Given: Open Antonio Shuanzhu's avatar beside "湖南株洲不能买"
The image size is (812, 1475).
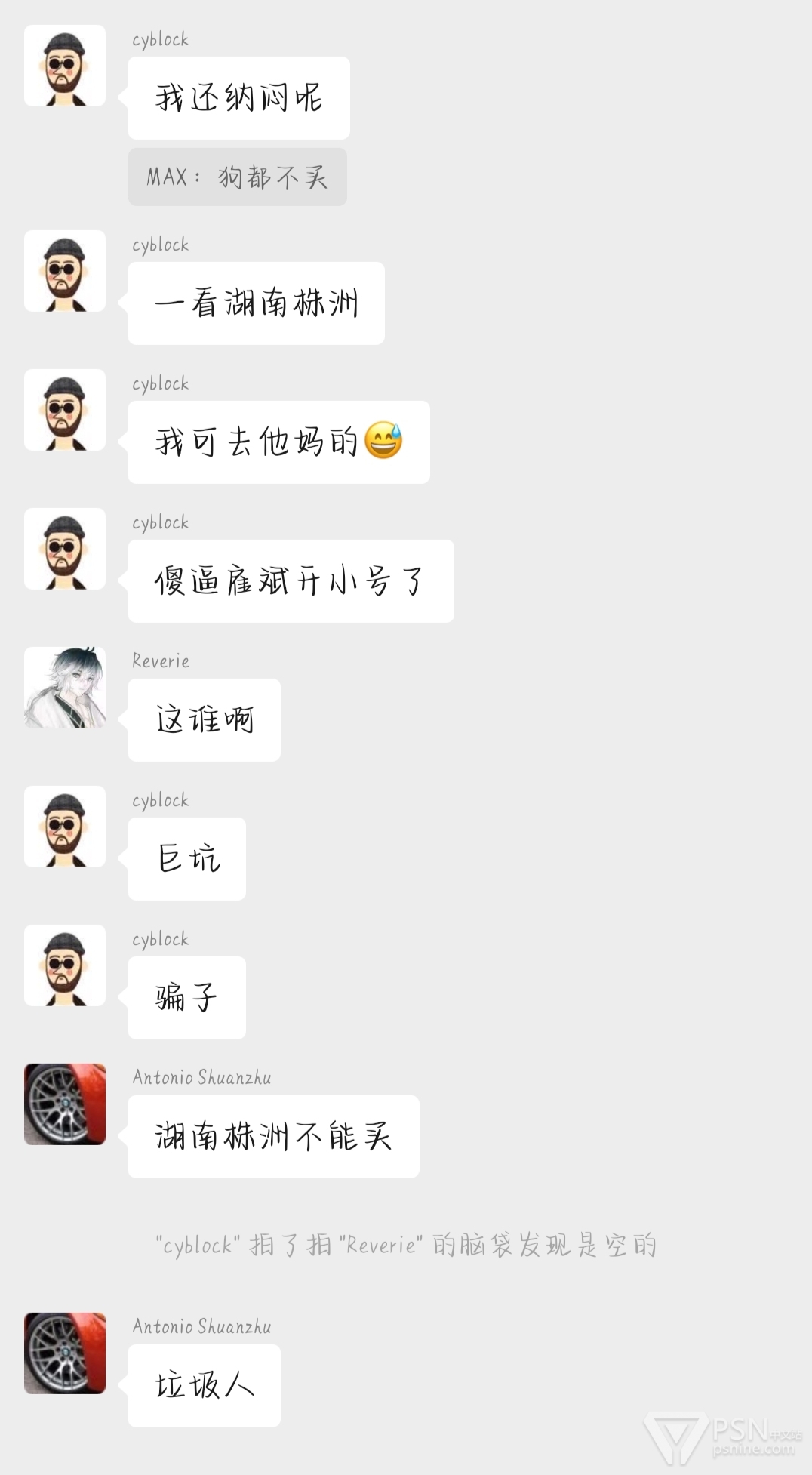Looking at the screenshot, I should (x=65, y=1104).
